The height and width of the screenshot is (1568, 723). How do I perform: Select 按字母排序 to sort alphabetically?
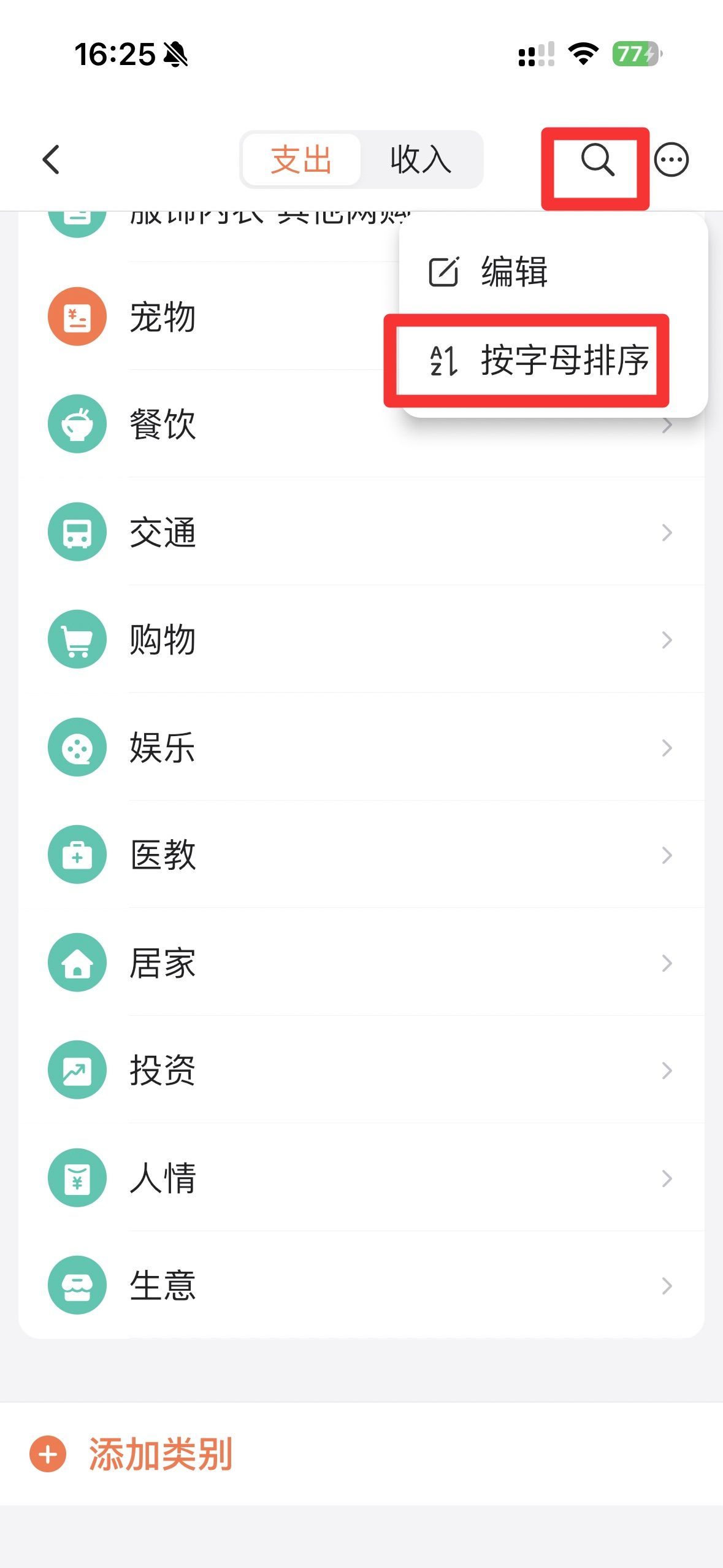(540, 360)
